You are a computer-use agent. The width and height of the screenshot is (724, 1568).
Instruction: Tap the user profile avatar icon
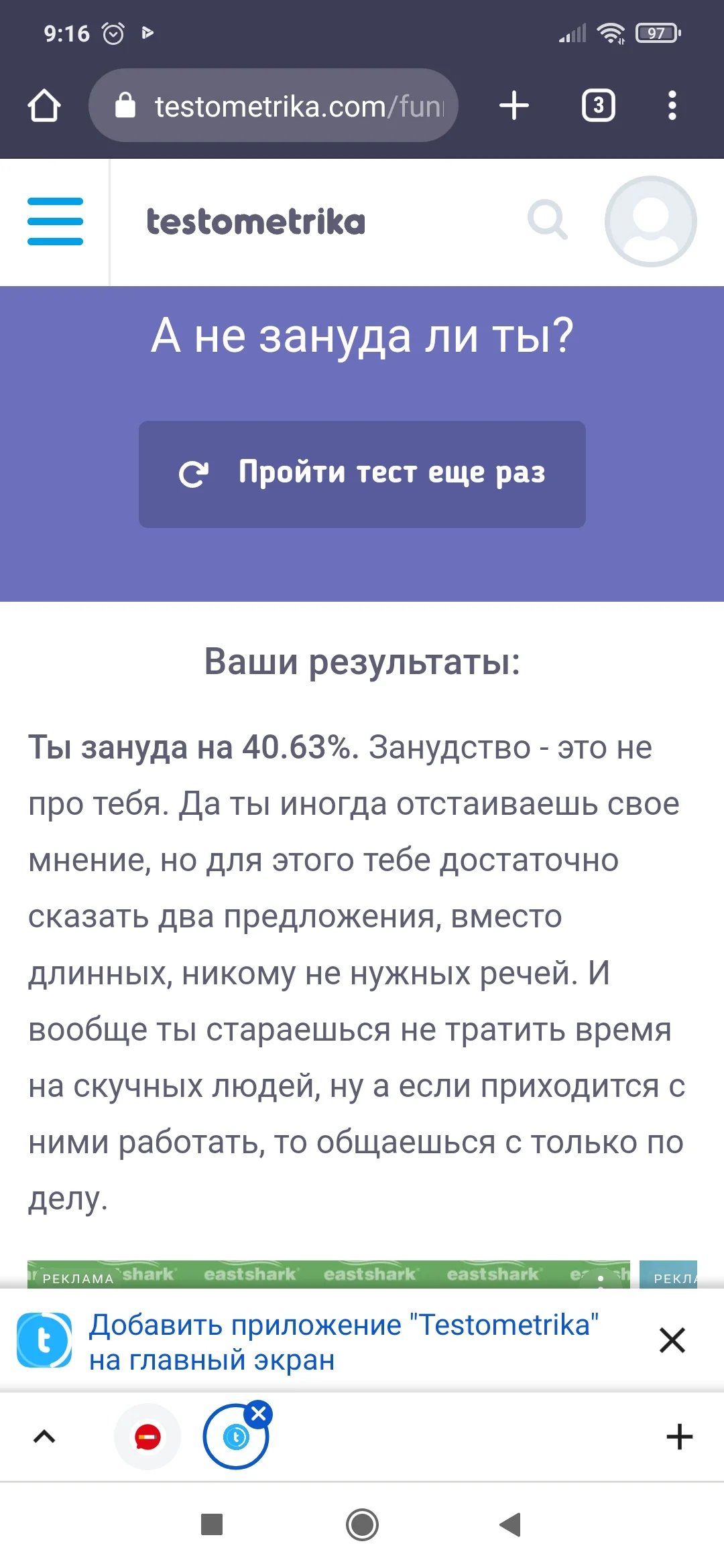649,221
